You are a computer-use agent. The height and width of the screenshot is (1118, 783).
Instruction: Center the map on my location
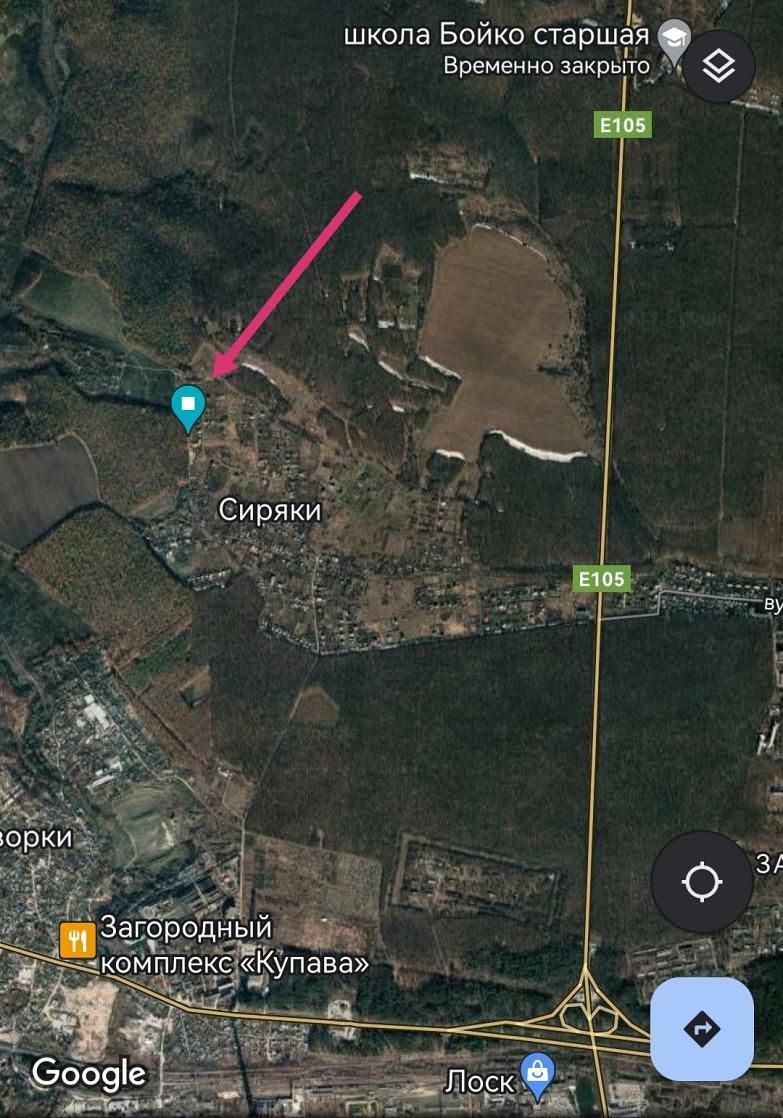coord(702,882)
